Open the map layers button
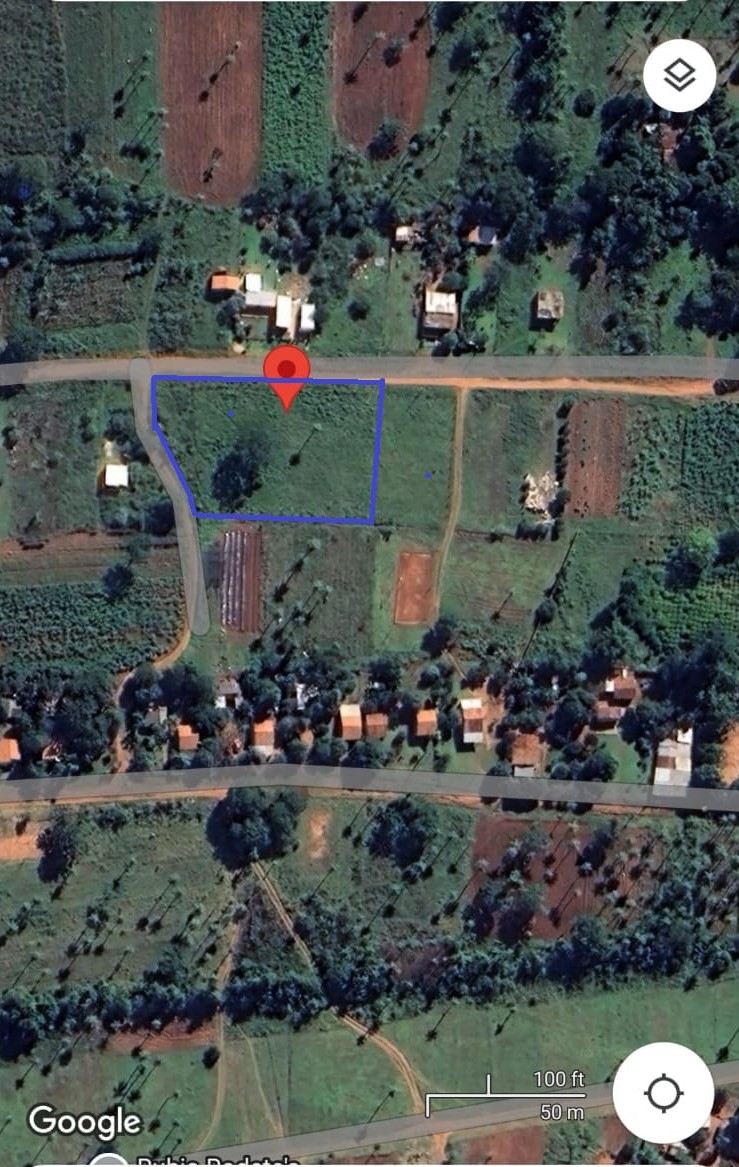Screen dimensions: 739x1167 click(679, 75)
